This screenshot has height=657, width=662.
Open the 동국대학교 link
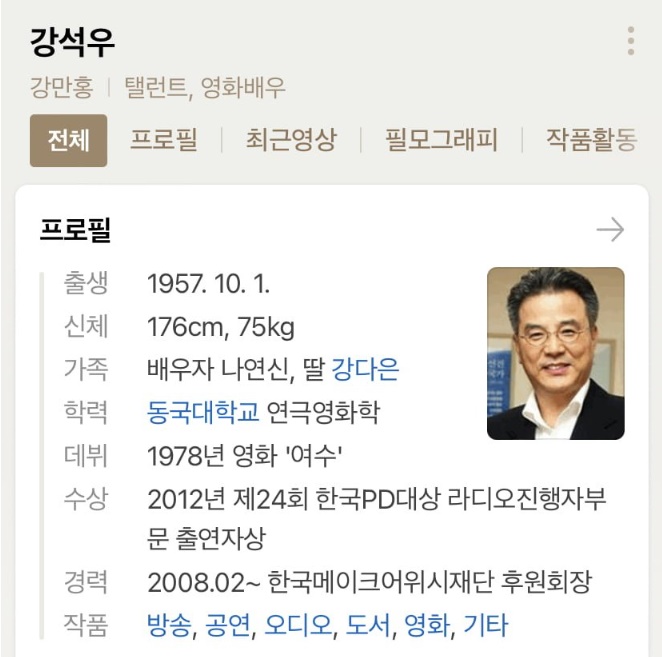click(x=203, y=411)
